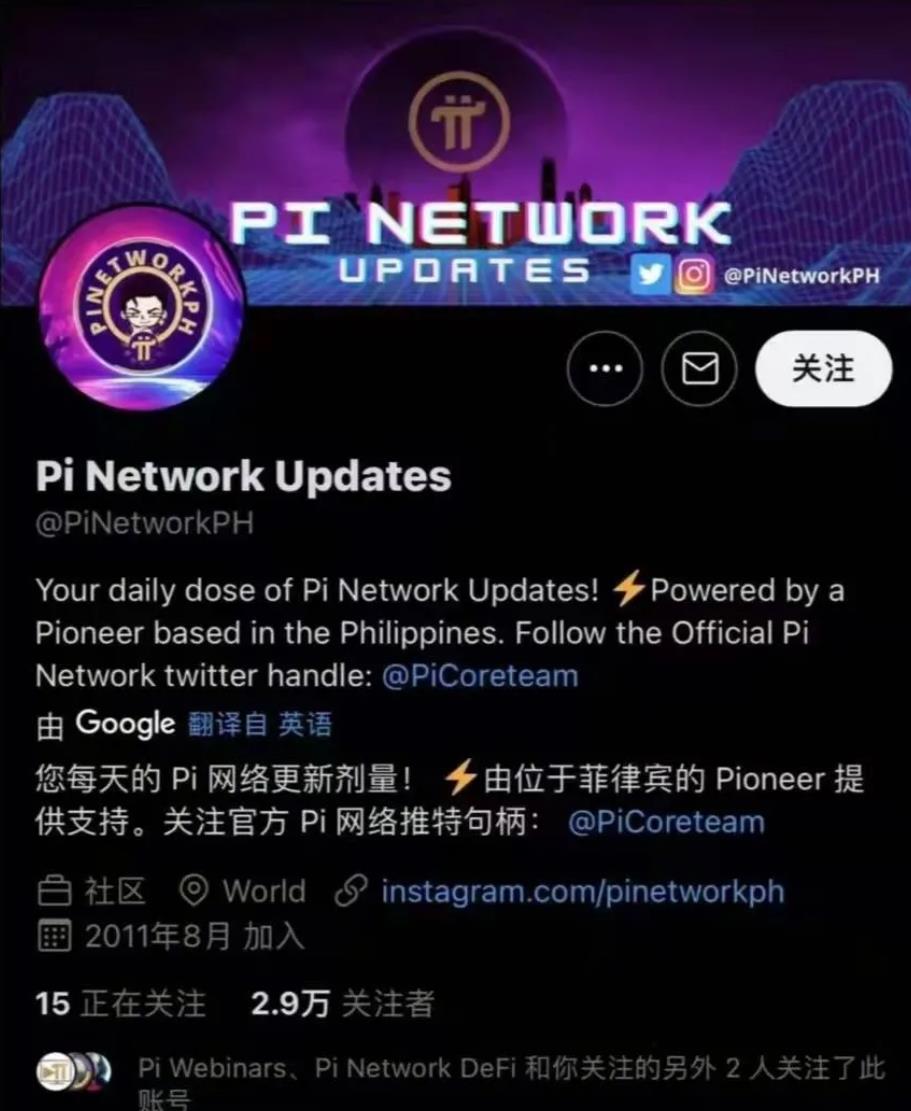Image resolution: width=911 pixels, height=1111 pixels.
Task: Open the profile avatar picture
Action: [141, 307]
